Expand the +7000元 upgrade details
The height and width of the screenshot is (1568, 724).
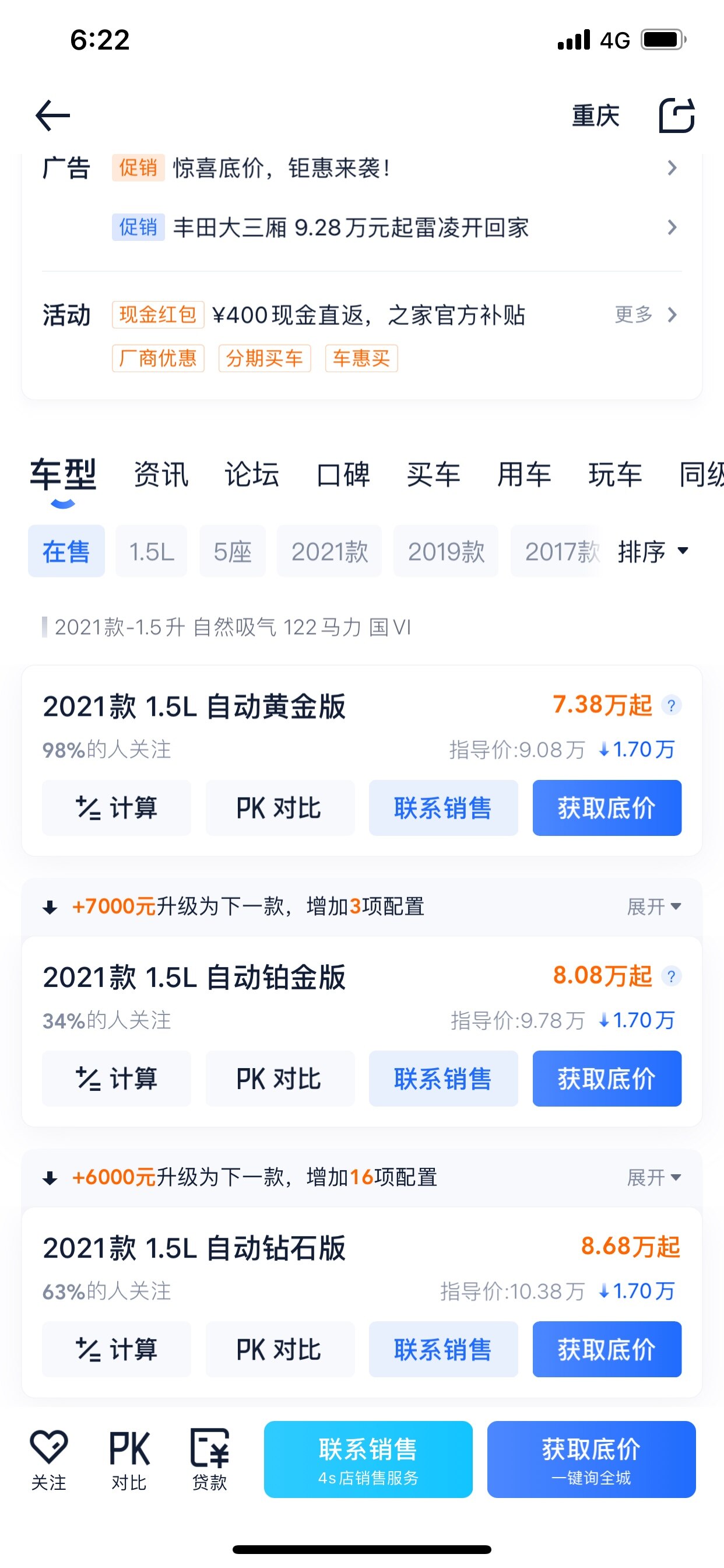click(653, 907)
